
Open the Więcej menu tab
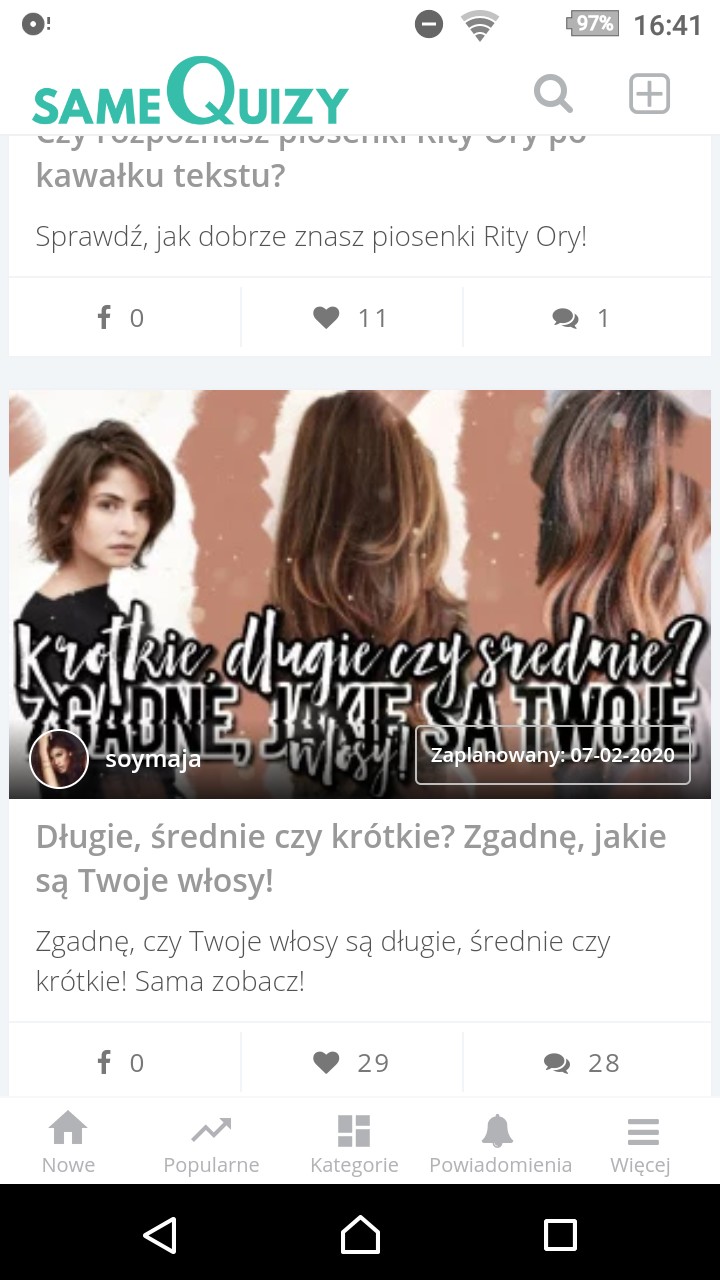tap(641, 1143)
